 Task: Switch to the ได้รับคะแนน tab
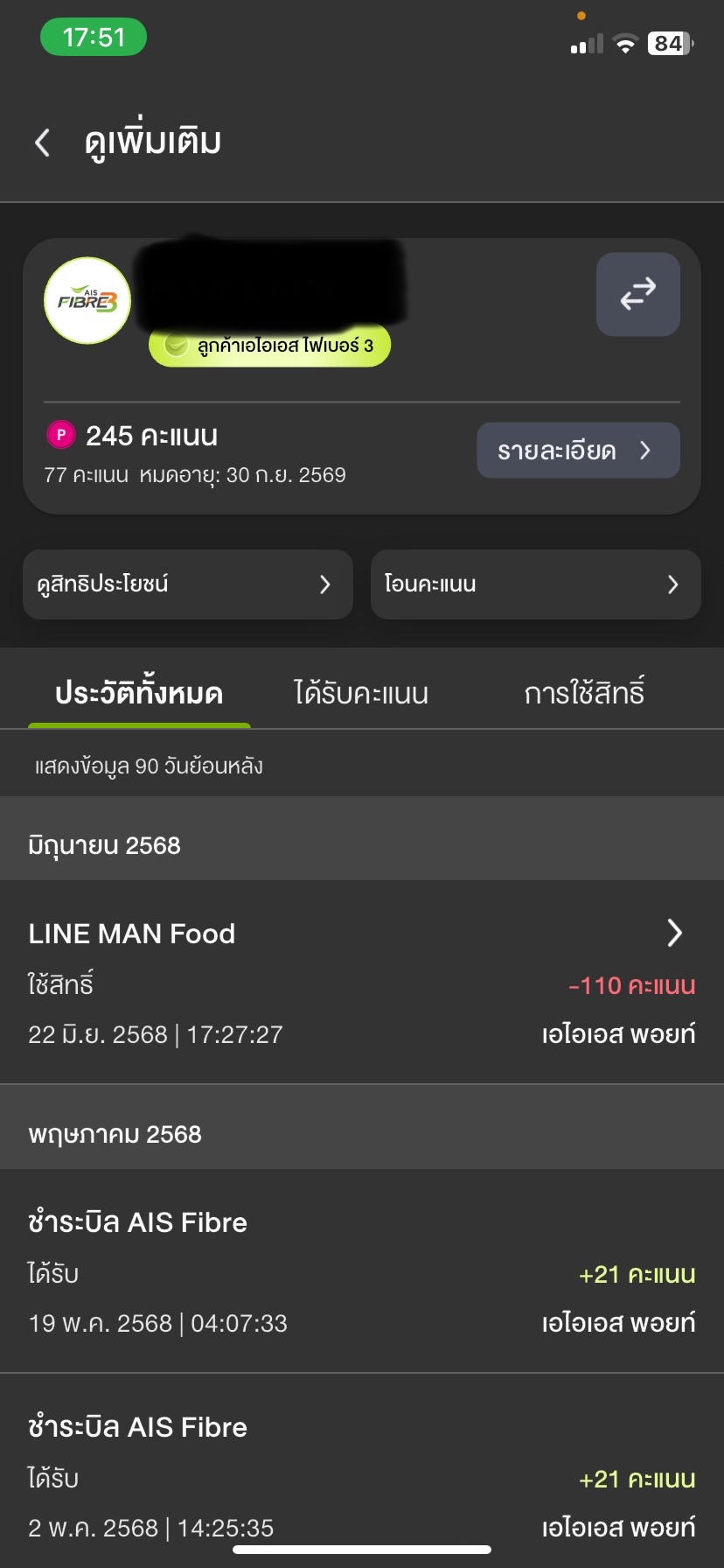coord(361,693)
